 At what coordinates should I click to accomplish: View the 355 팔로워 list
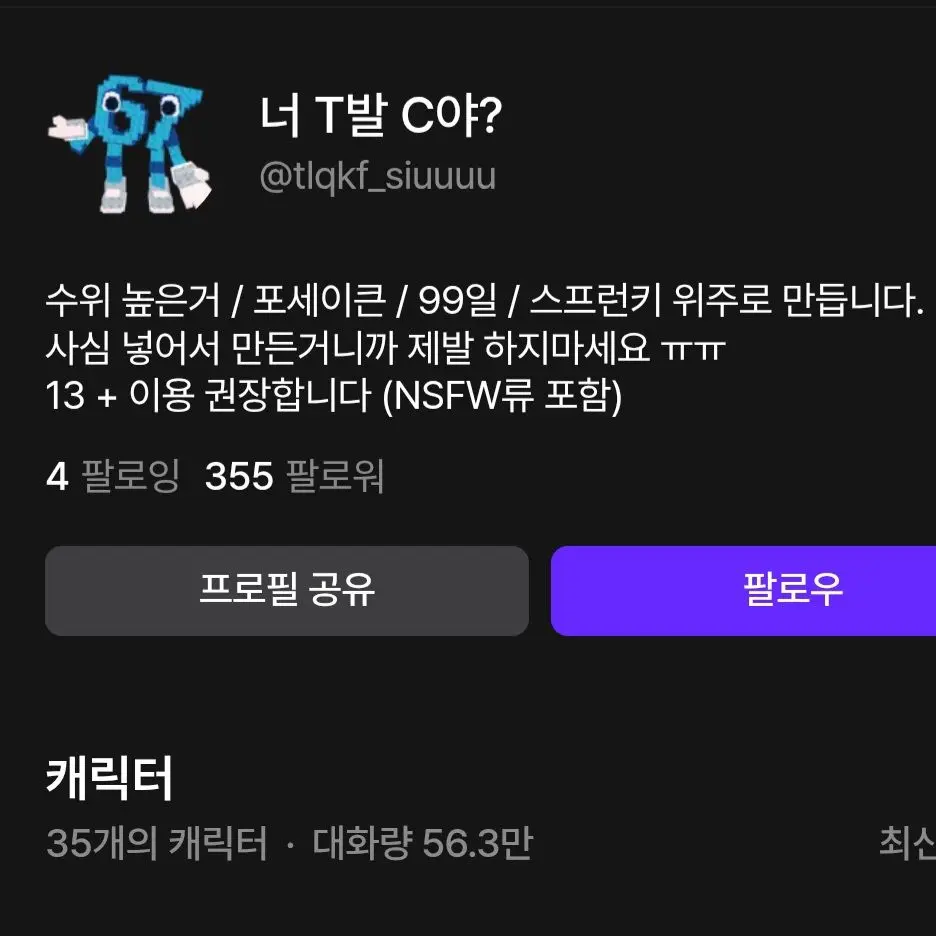(x=294, y=477)
